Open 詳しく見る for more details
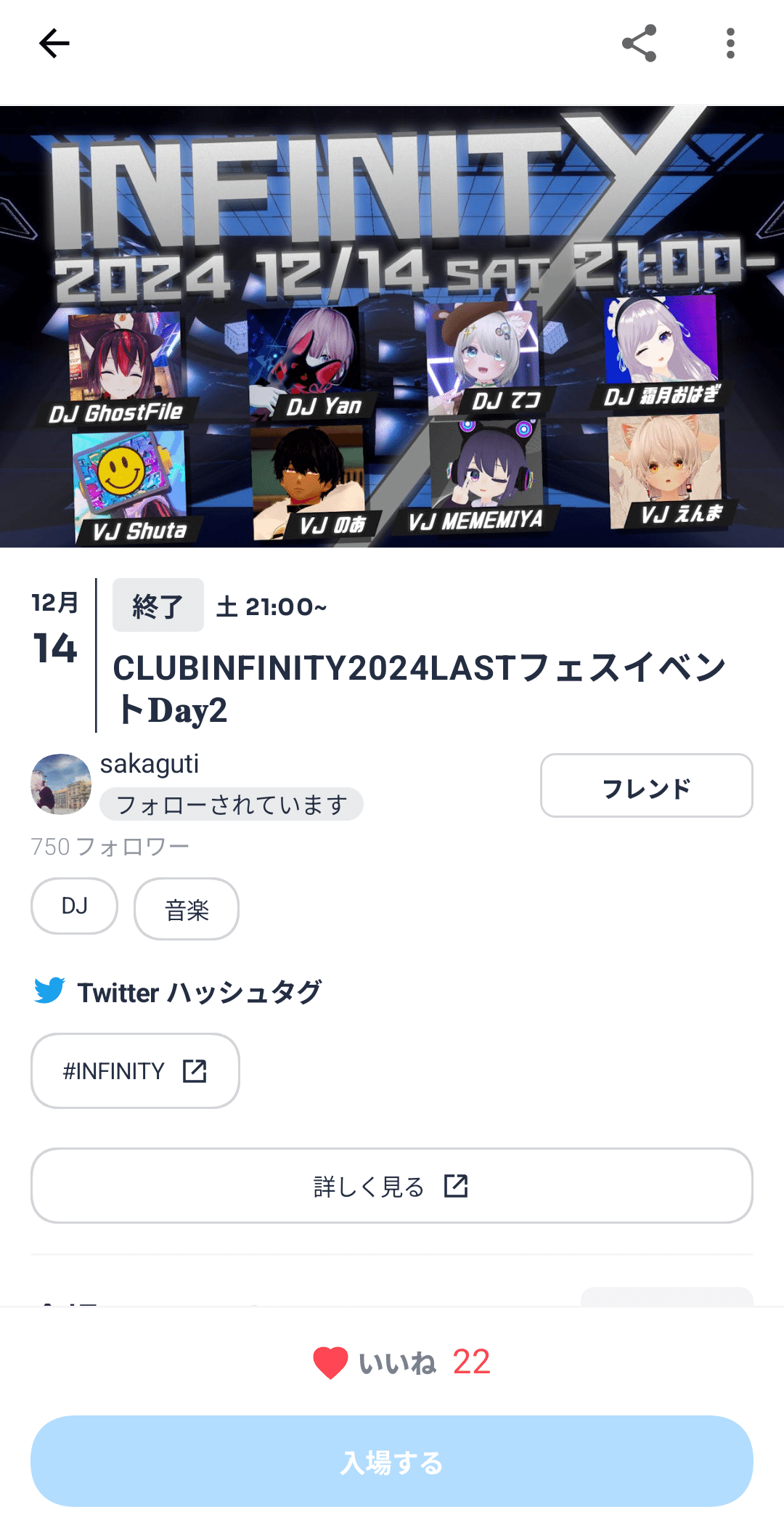 click(392, 1186)
